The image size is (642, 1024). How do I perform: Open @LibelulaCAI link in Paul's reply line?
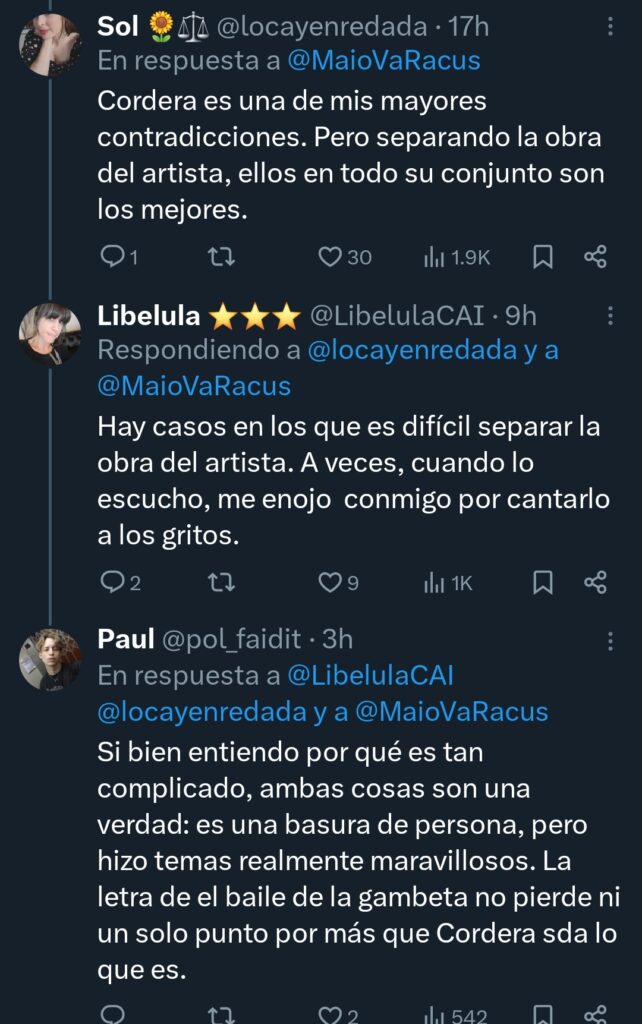tap(370, 675)
